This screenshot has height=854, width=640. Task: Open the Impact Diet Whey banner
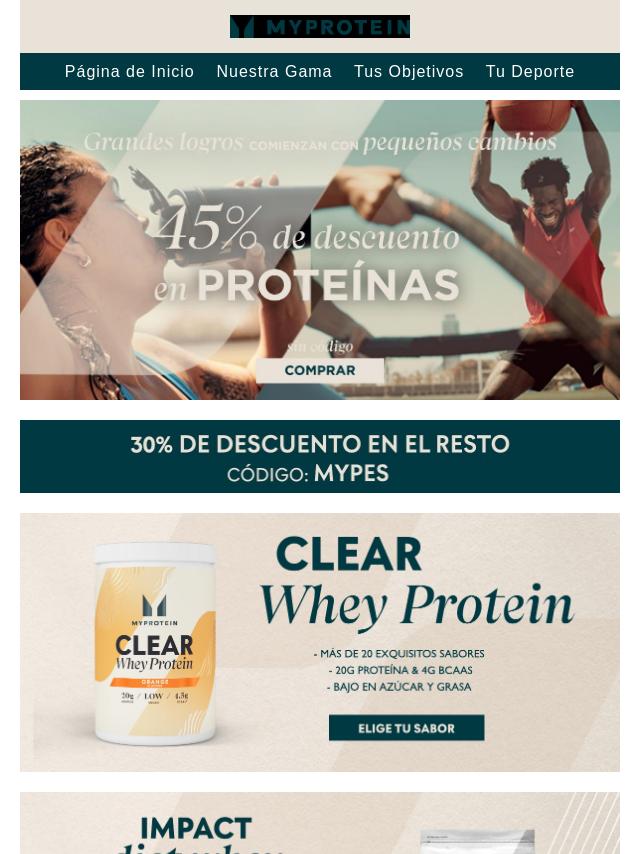(320, 825)
